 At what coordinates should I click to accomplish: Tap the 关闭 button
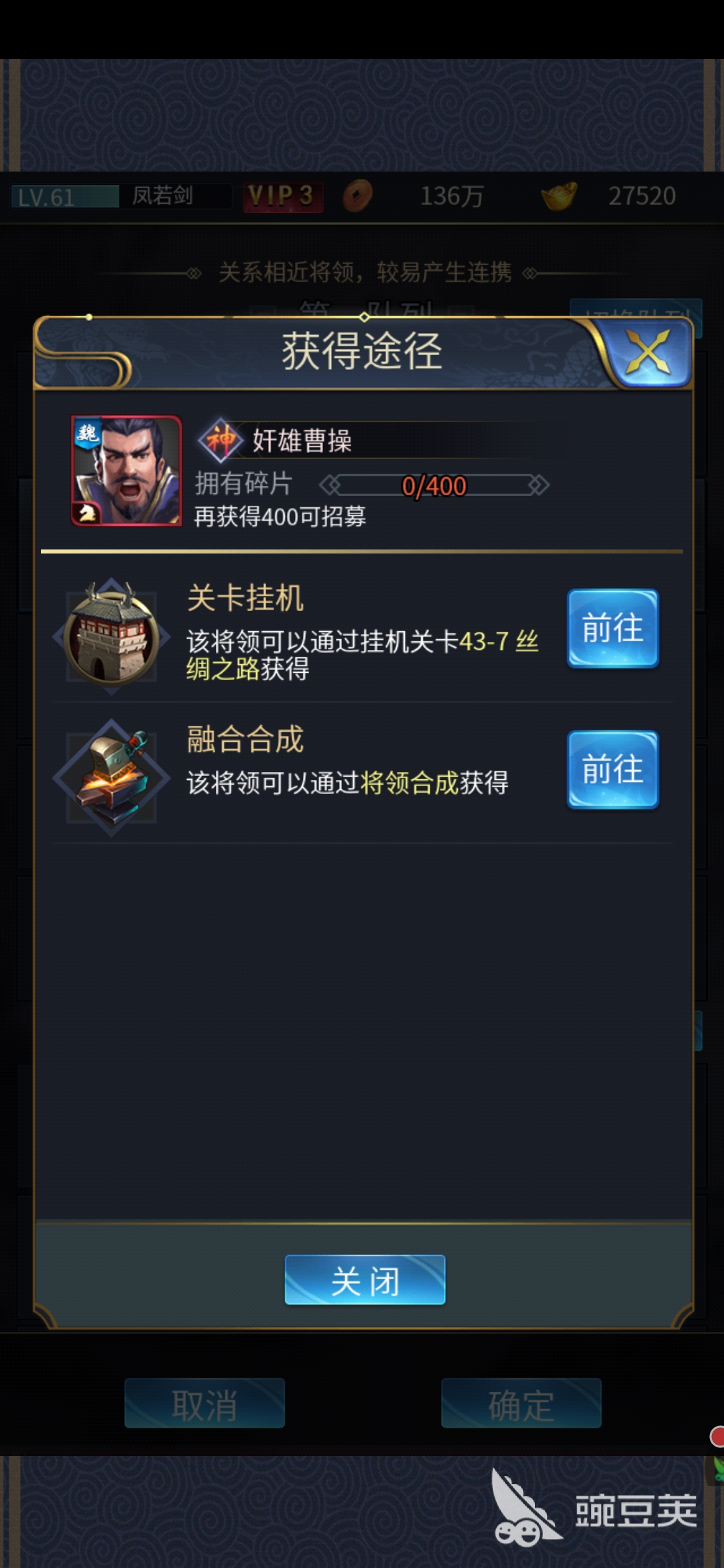(365, 1280)
